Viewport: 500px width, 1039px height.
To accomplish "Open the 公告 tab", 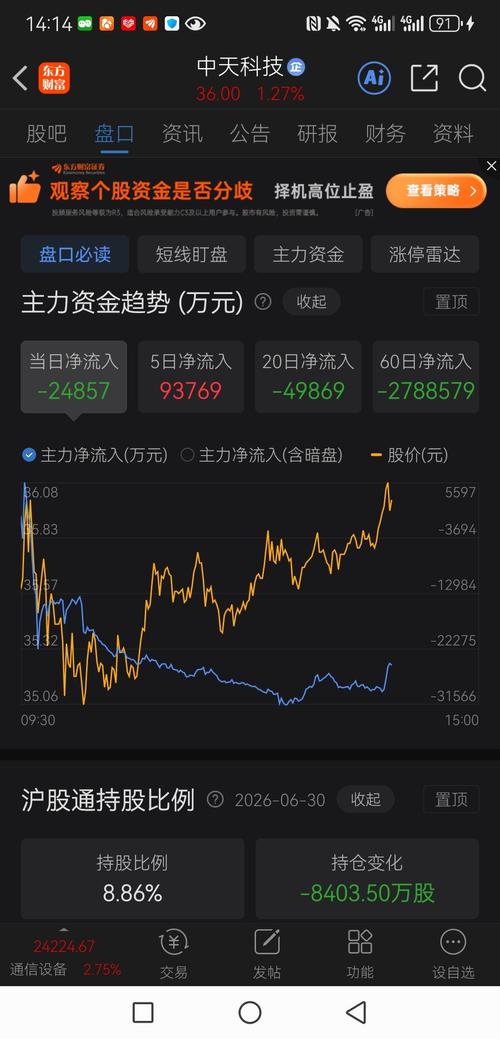I will click(250, 133).
